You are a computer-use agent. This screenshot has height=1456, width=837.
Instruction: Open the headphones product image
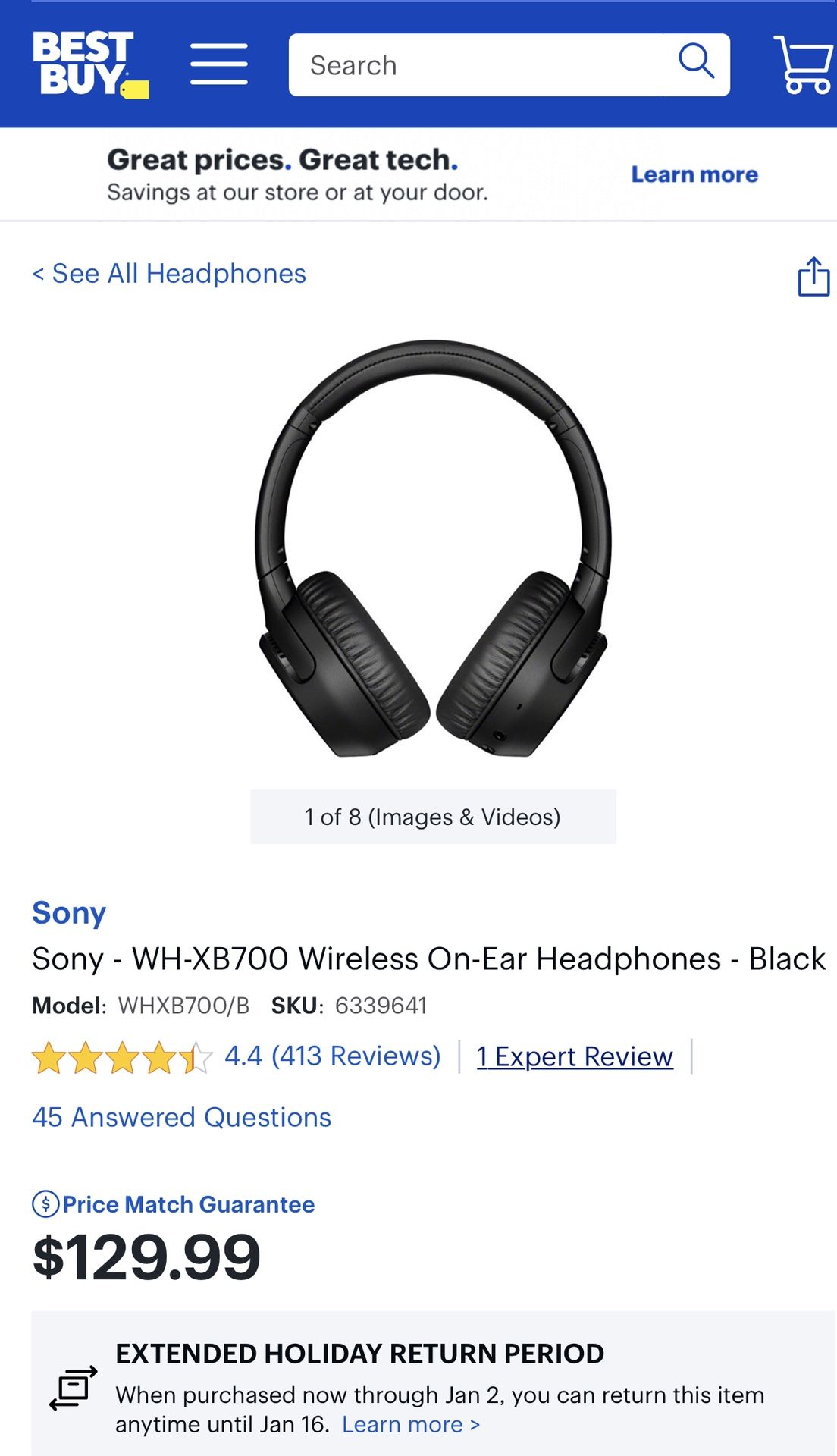(x=433, y=548)
